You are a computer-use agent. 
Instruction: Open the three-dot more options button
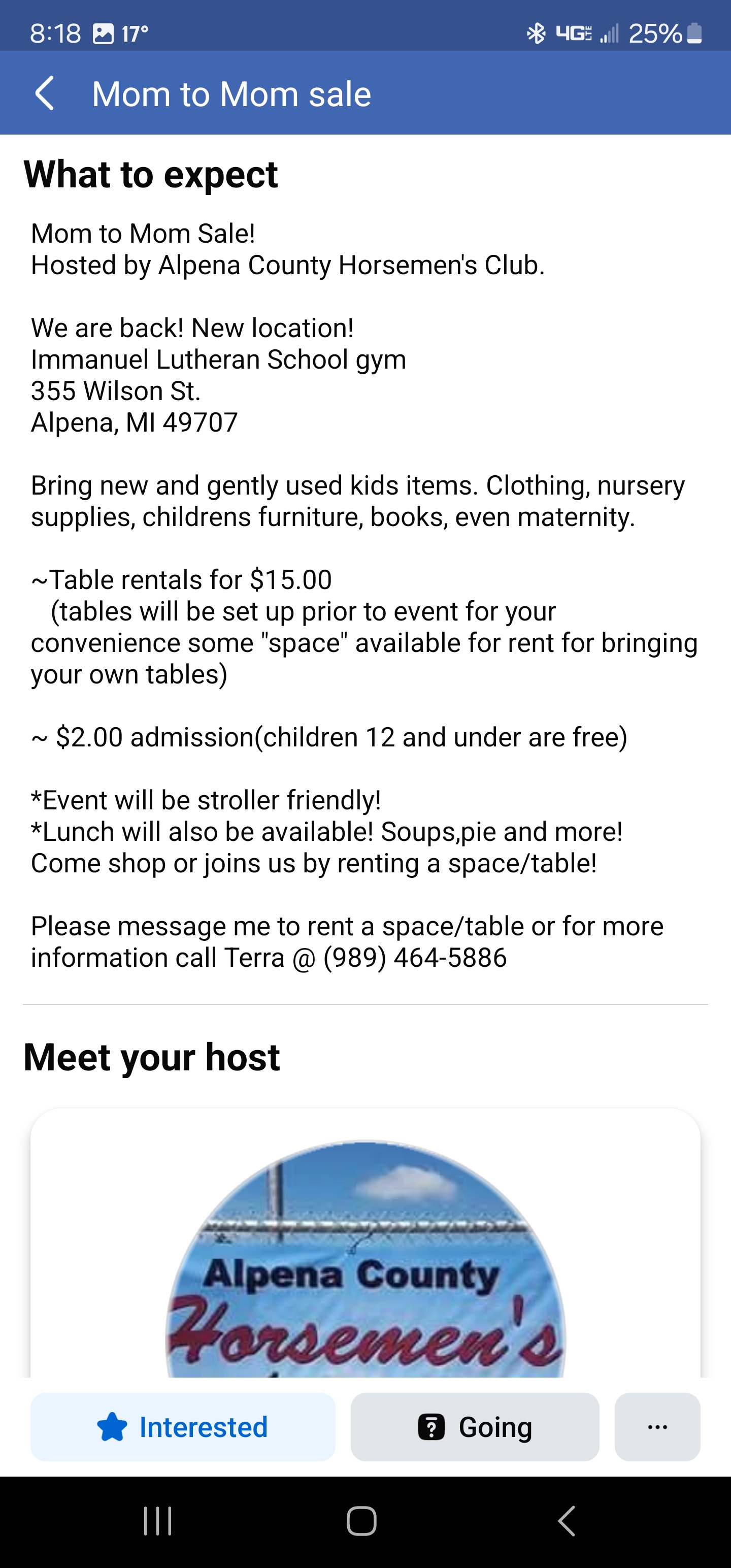coord(657,1427)
